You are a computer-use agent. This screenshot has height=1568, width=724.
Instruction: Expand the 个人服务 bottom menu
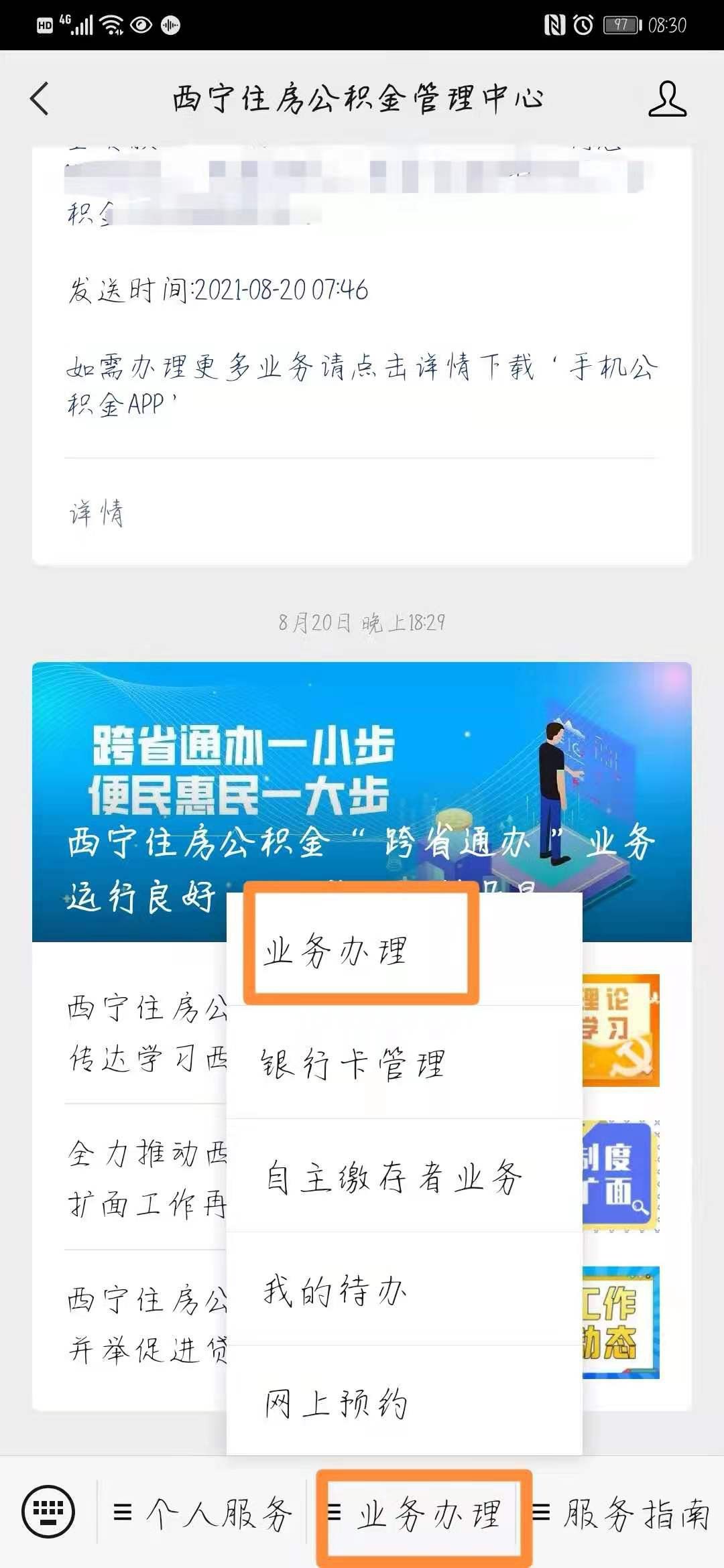pos(202,1513)
